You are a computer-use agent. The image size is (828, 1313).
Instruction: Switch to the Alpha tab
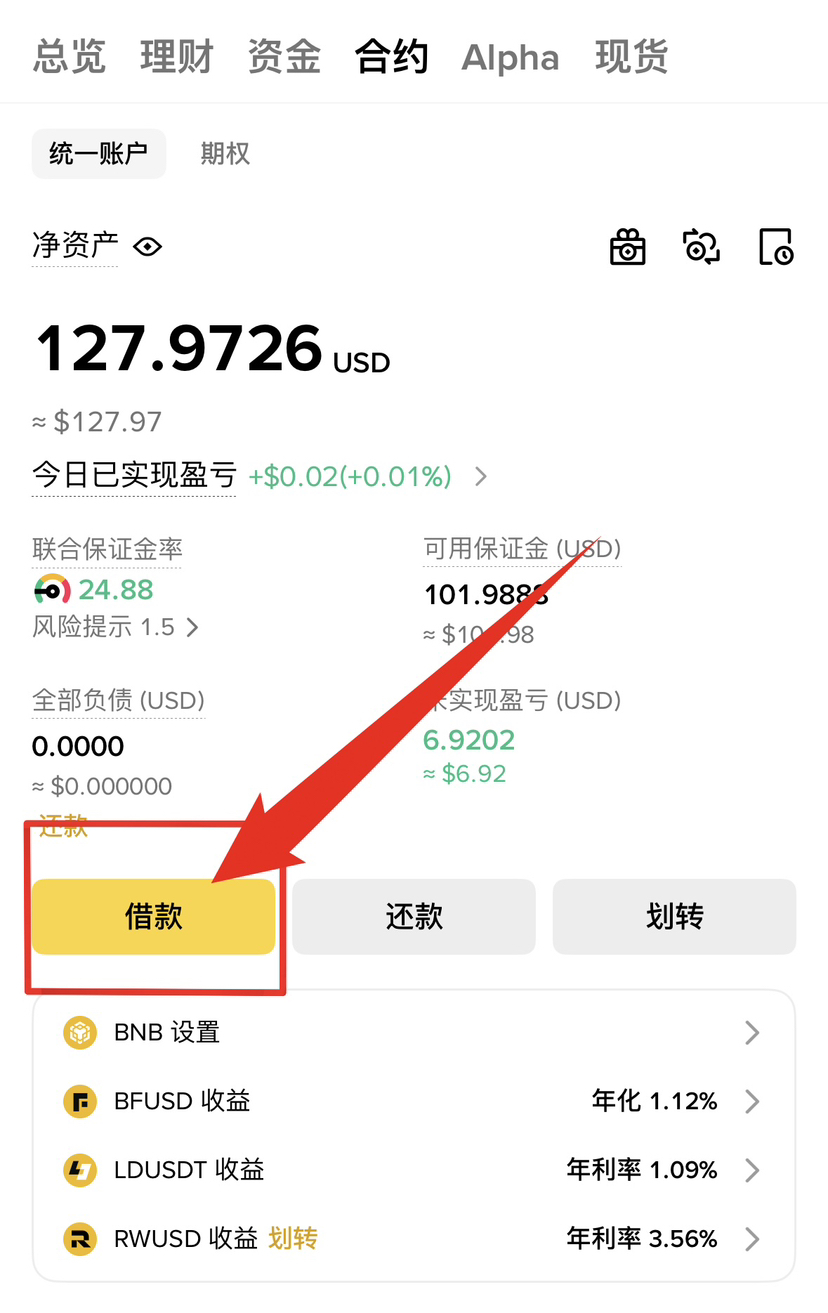(x=510, y=57)
